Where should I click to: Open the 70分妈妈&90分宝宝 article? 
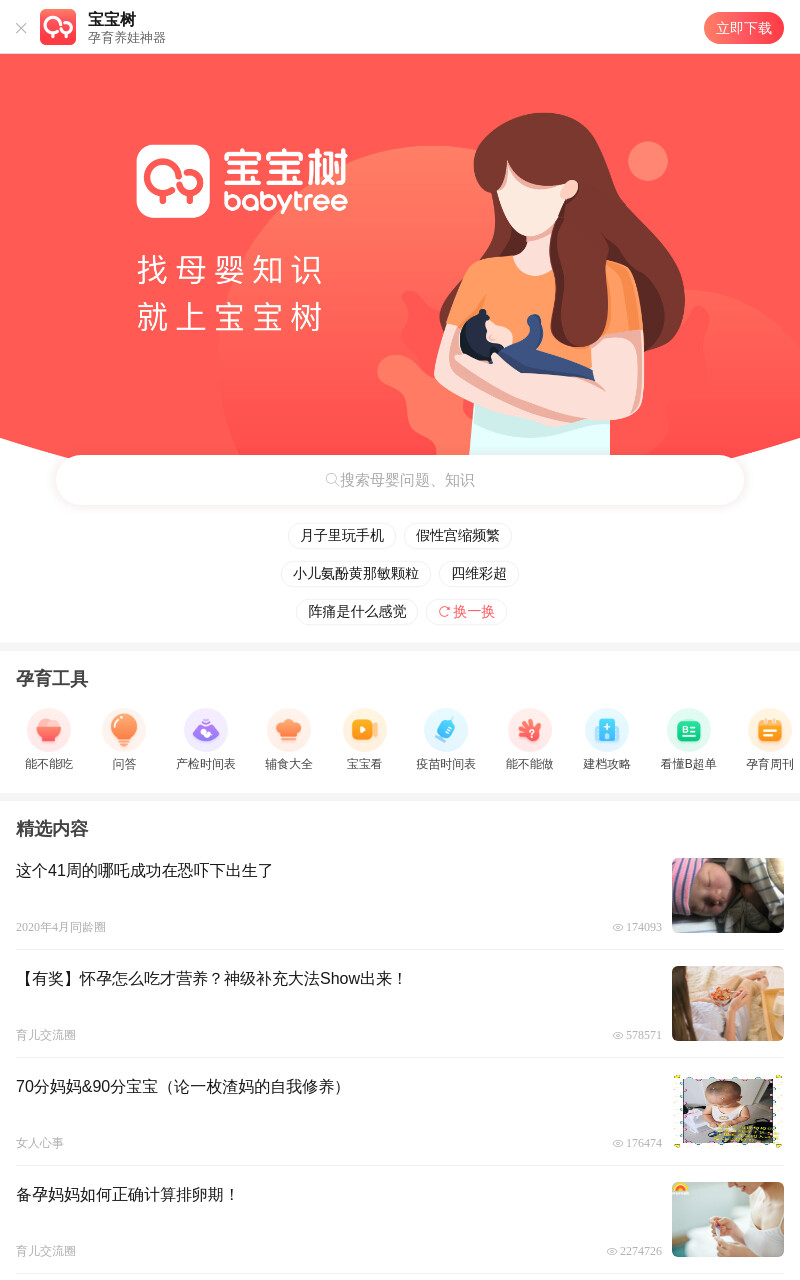click(x=400, y=1112)
